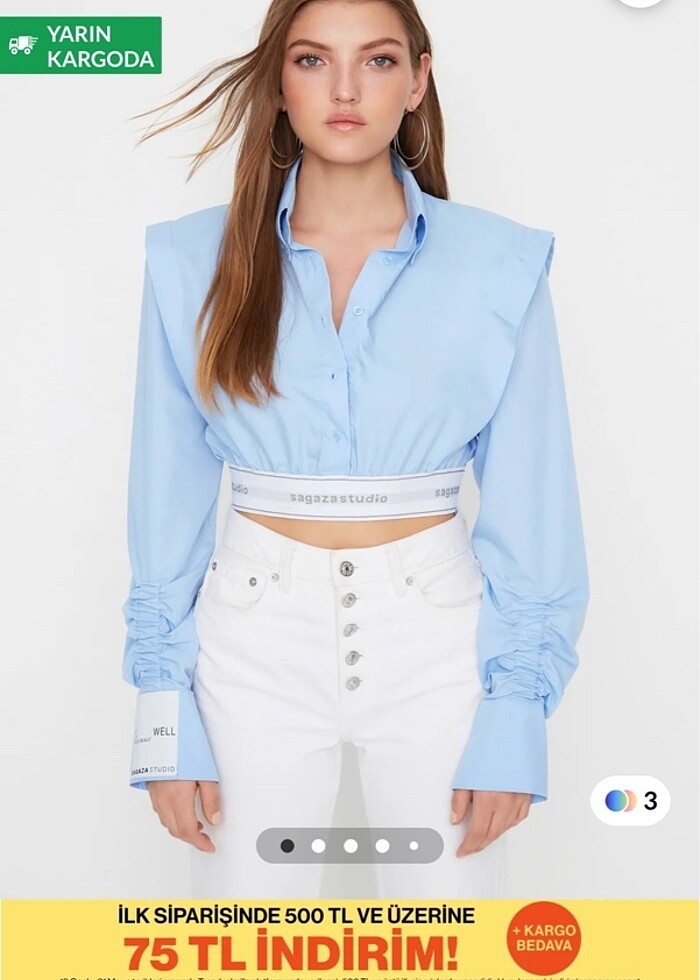
Task: Open the blue shirt product photo
Action: click(x=350, y=400)
